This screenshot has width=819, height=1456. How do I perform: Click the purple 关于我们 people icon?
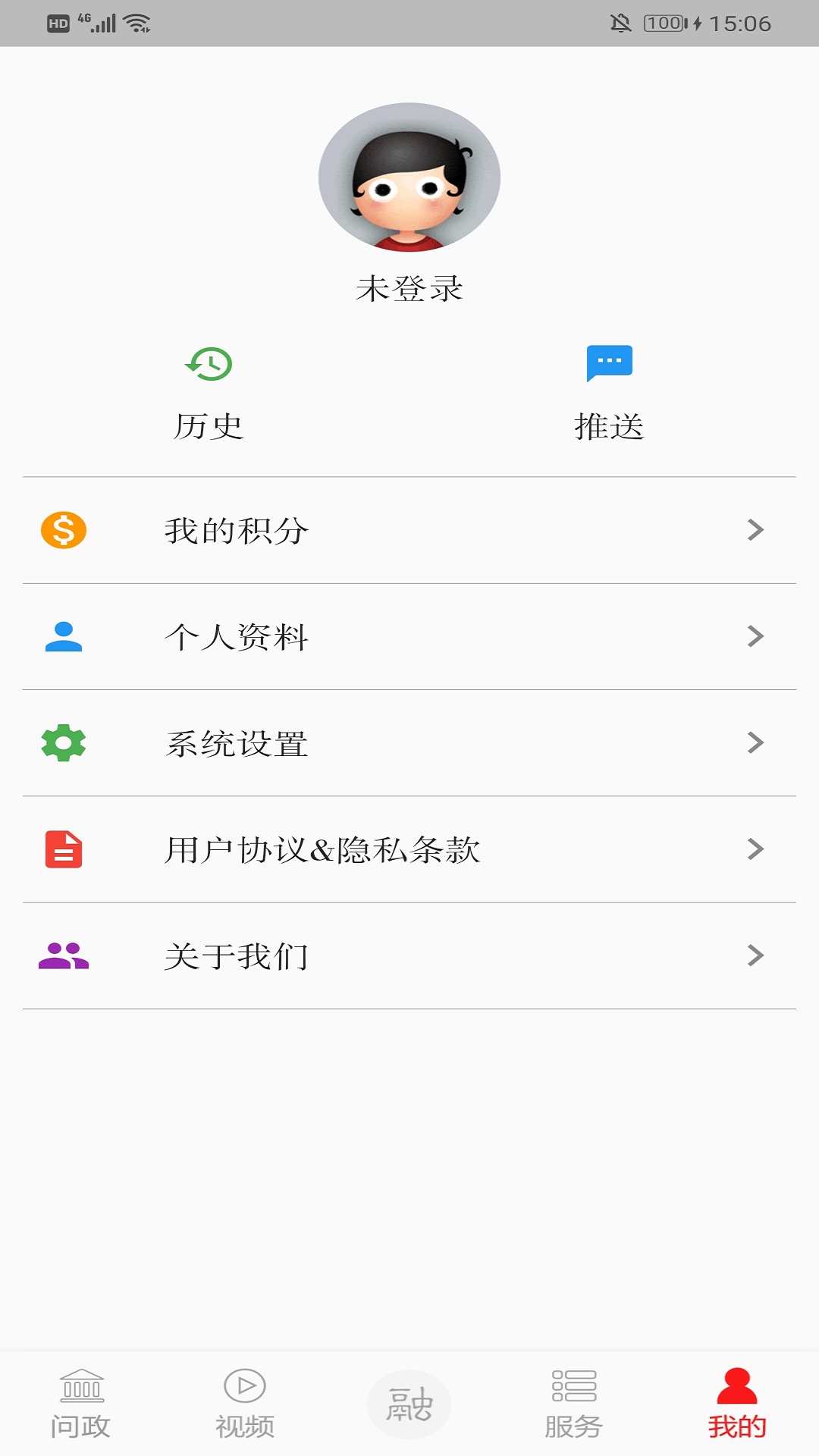click(64, 955)
